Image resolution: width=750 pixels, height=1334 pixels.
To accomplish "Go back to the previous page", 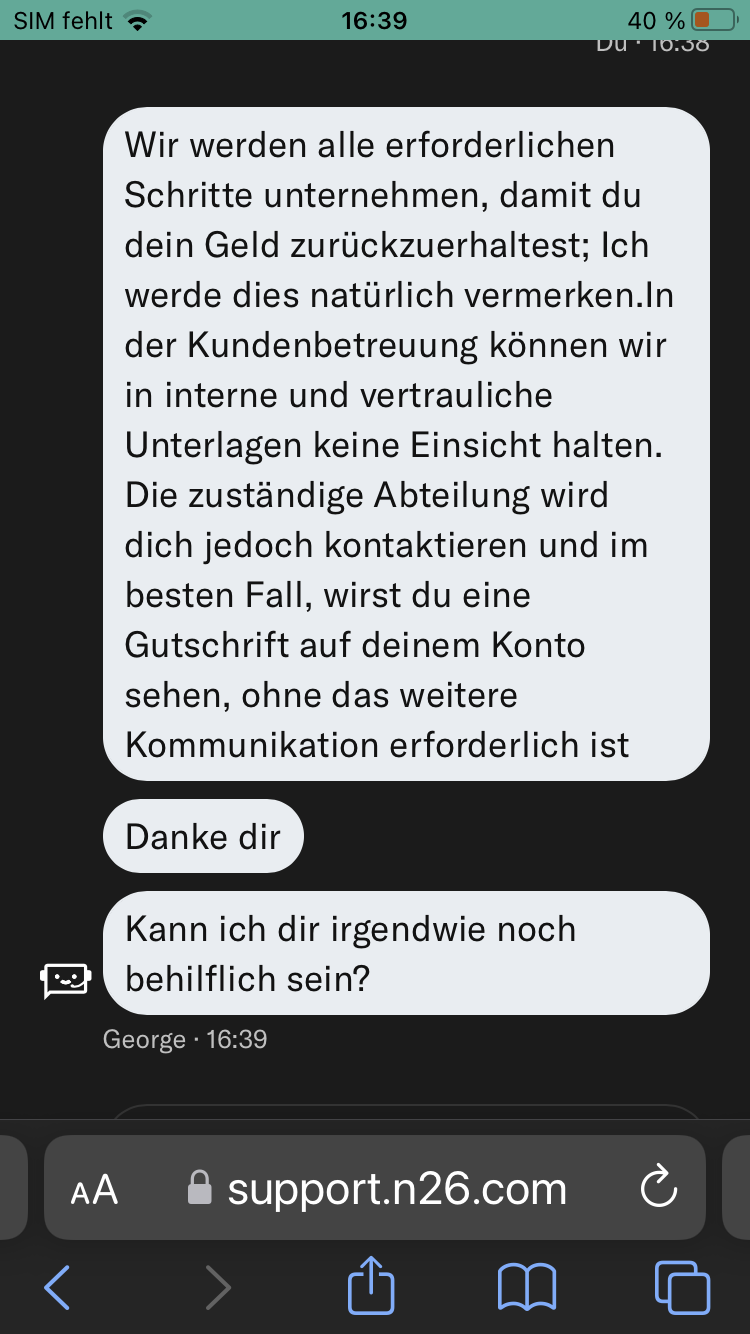I will pyautogui.click(x=58, y=1287).
